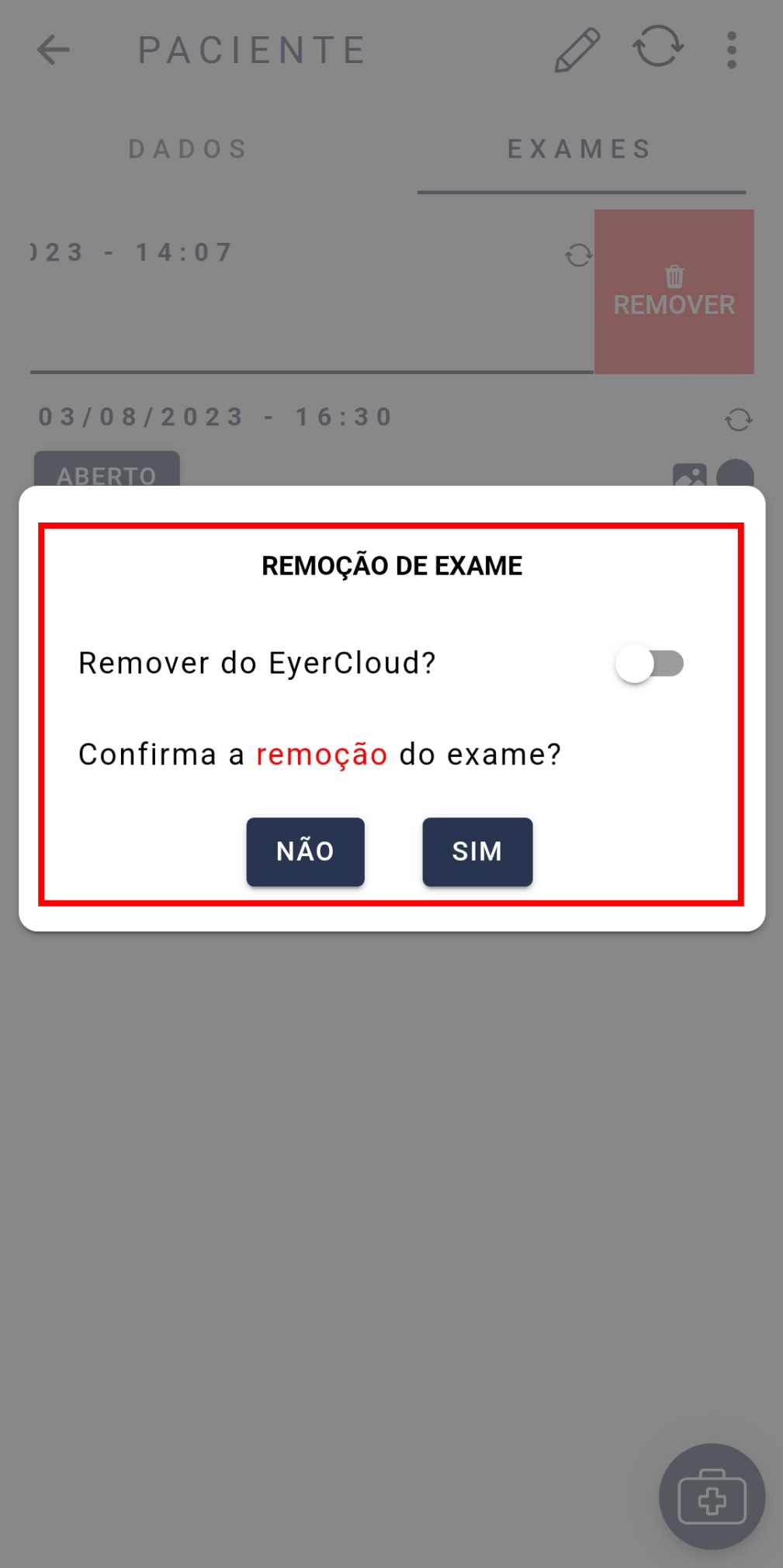The image size is (783, 1568).
Task: Toggle the Remover do EyerCloud switch
Action: (x=650, y=664)
